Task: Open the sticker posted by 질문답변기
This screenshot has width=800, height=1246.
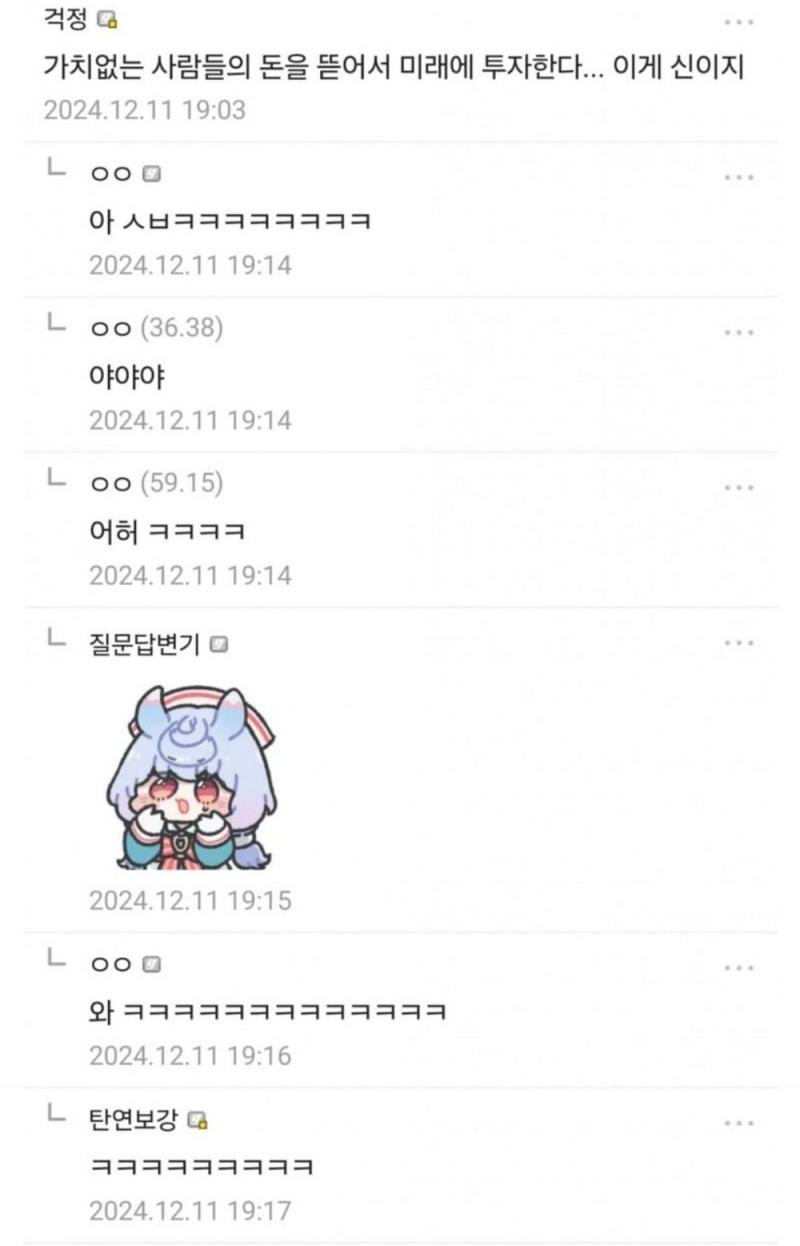Action: tap(190, 777)
